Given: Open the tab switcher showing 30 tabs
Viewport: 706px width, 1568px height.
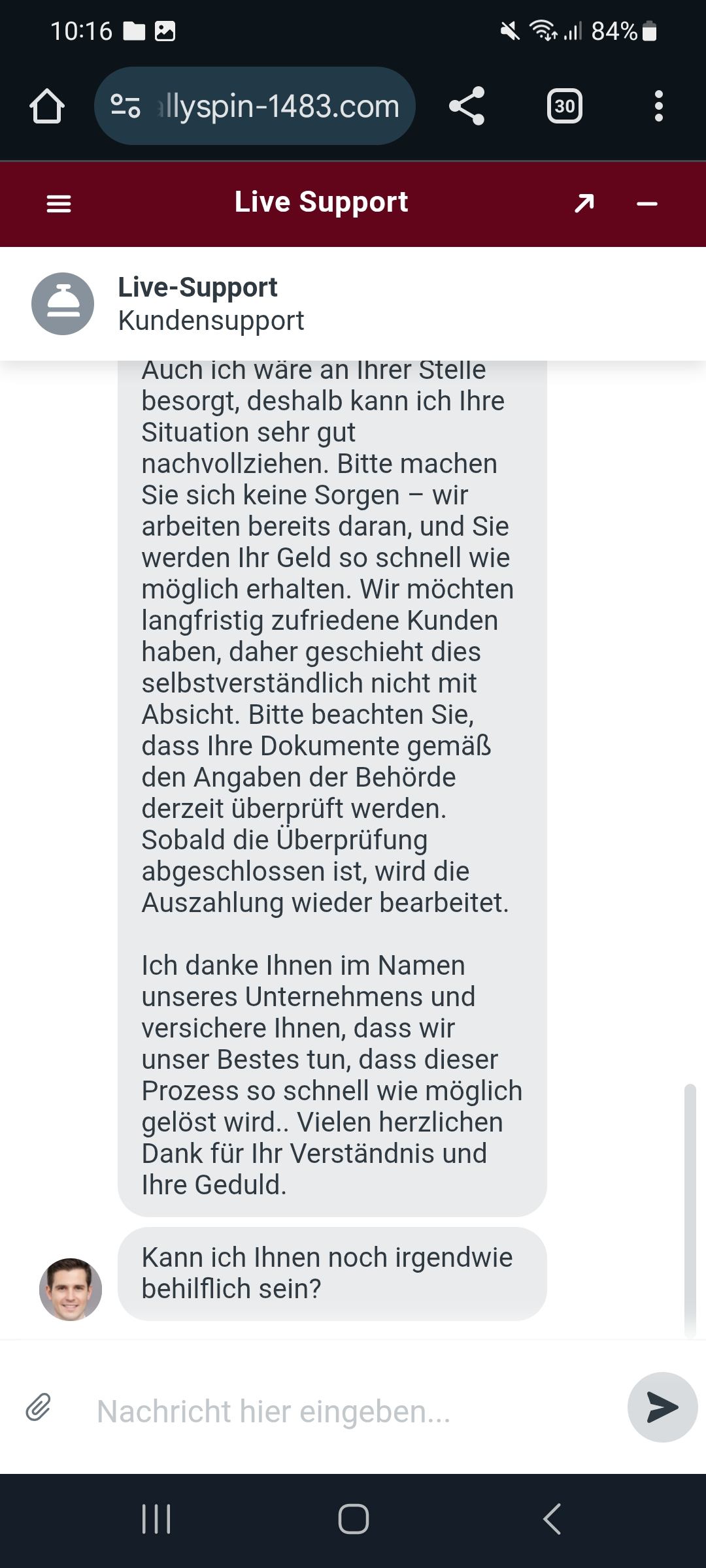Looking at the screenshot, I should pos(564,106).
